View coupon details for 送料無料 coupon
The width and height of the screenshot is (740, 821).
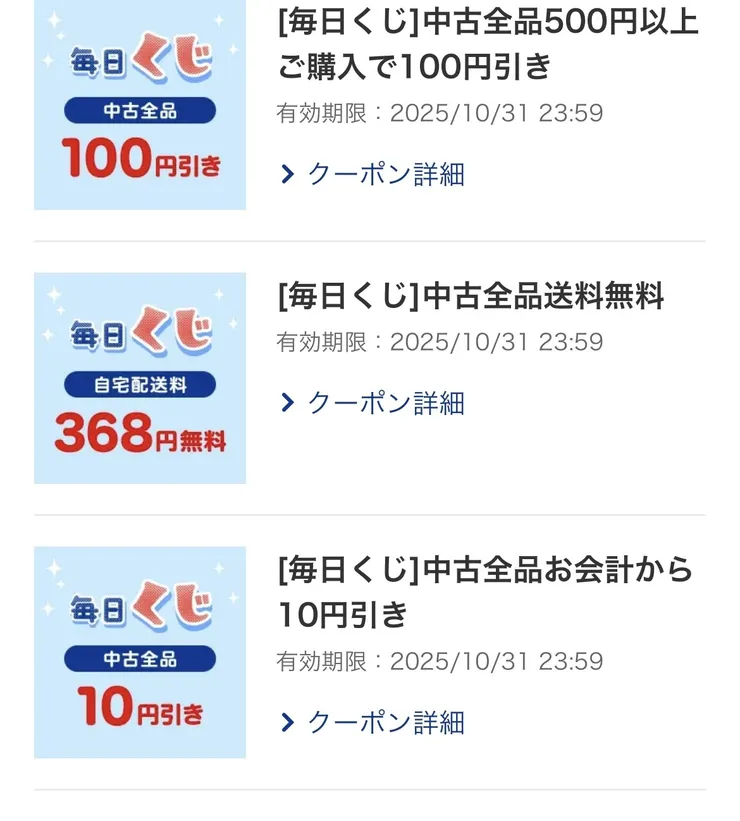(373, 403)
